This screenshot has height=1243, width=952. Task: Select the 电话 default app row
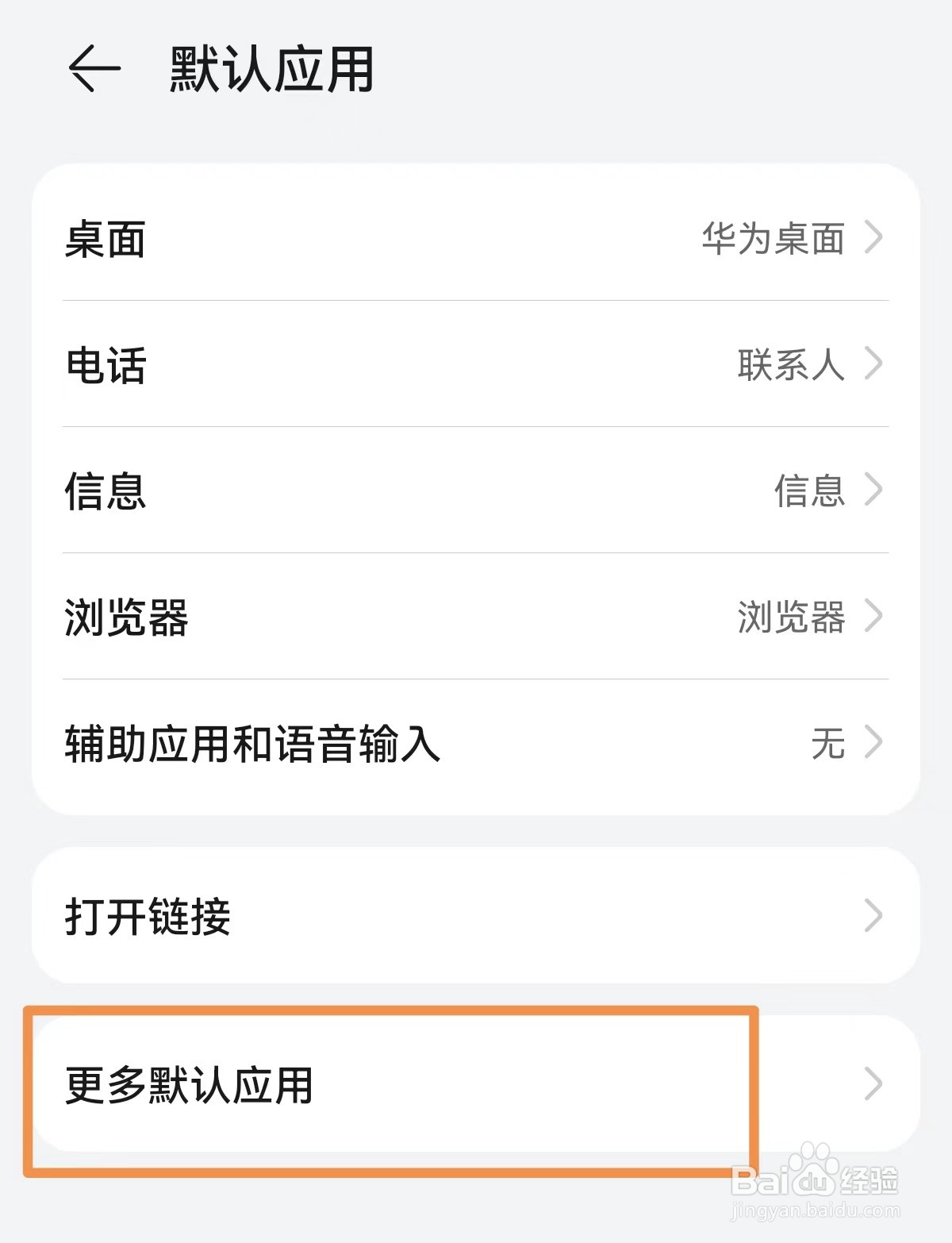[317, 366]
